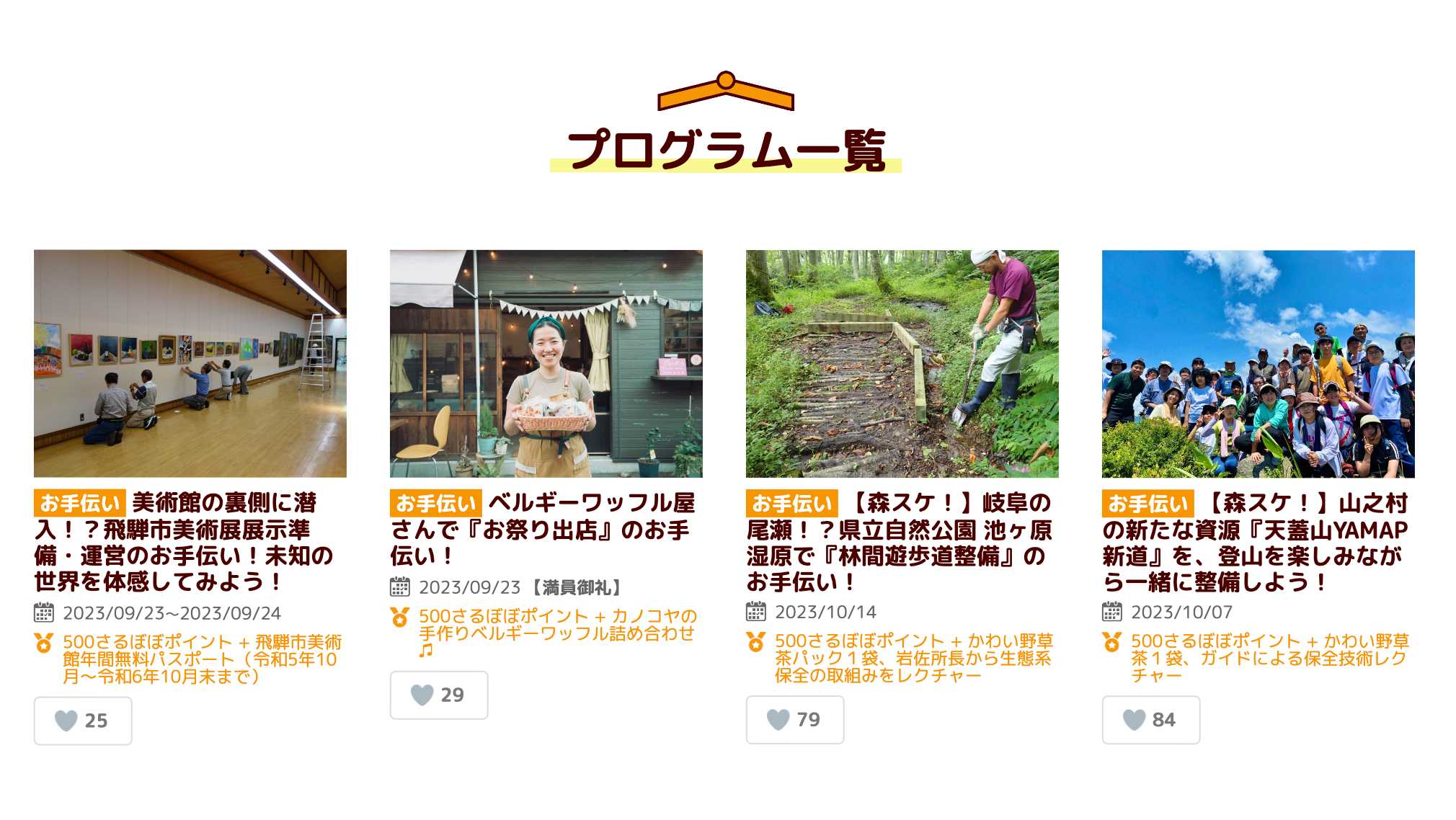Open the 池ヶ原湿原 林間遊歩道整備 program title

pyautogui.click(x=899, y=542)
